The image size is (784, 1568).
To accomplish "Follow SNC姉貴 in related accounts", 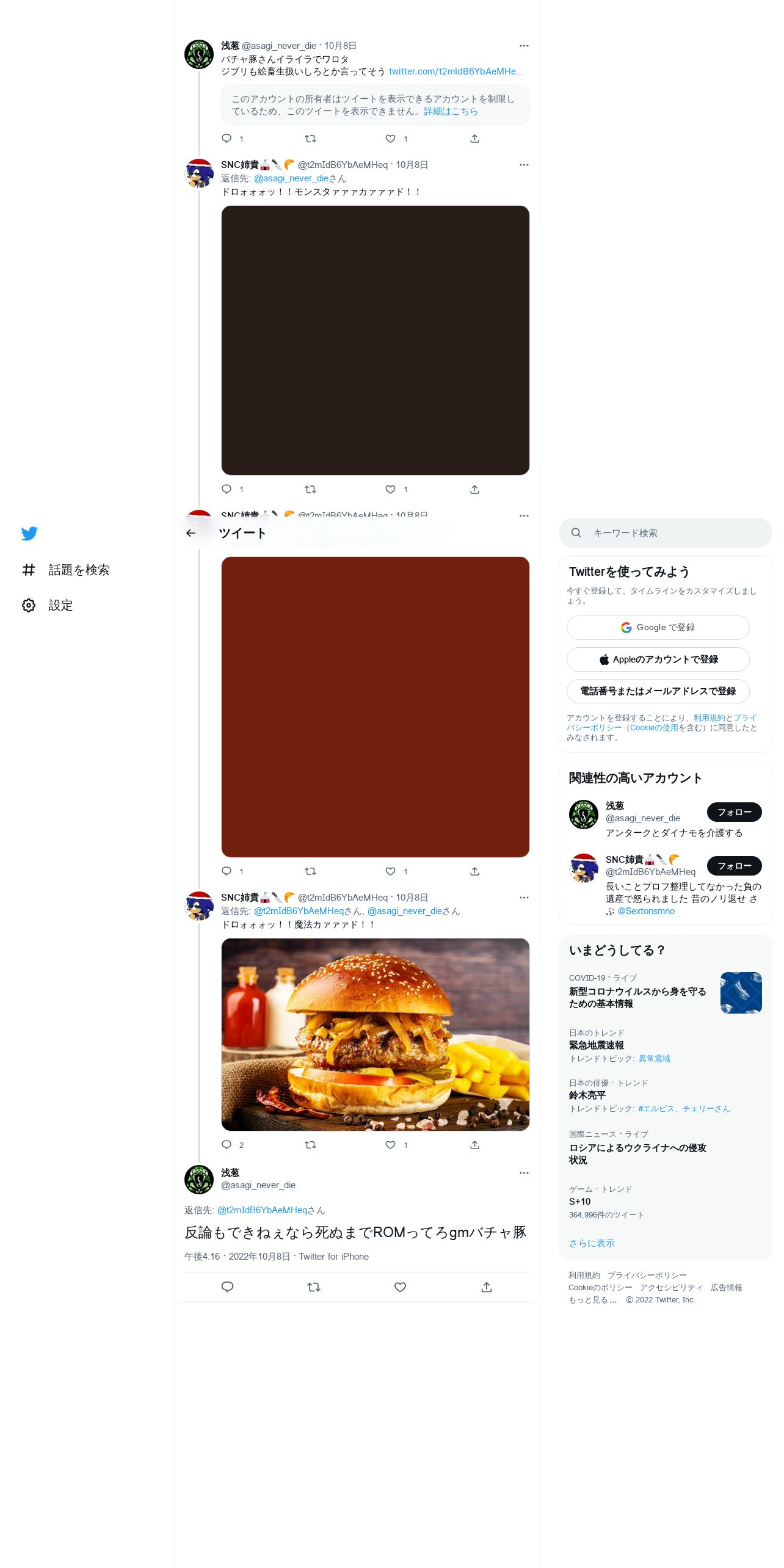I will tap(734, 866).
